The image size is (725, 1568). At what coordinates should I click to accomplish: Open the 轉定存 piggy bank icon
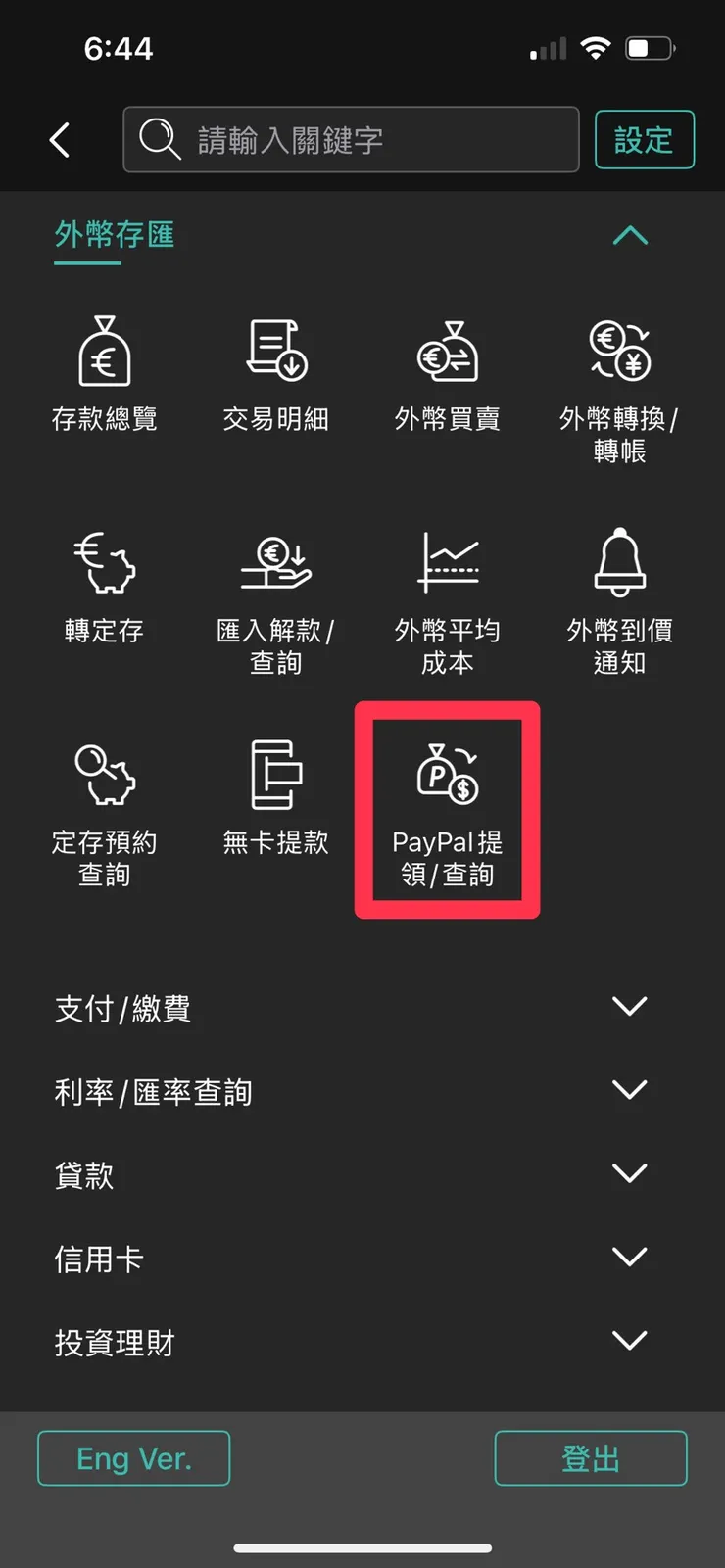coord(104,583)
